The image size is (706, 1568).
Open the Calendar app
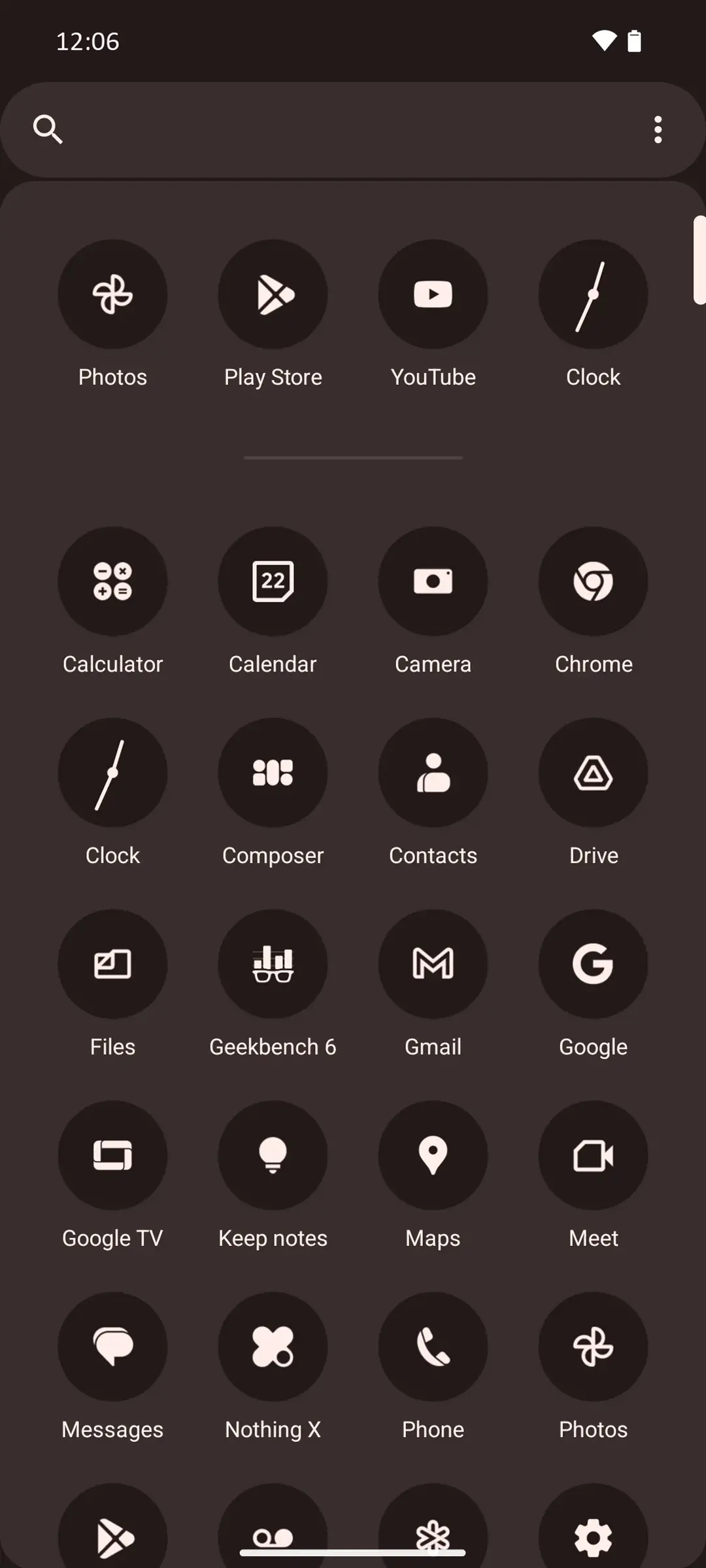(x=273, y=581)
